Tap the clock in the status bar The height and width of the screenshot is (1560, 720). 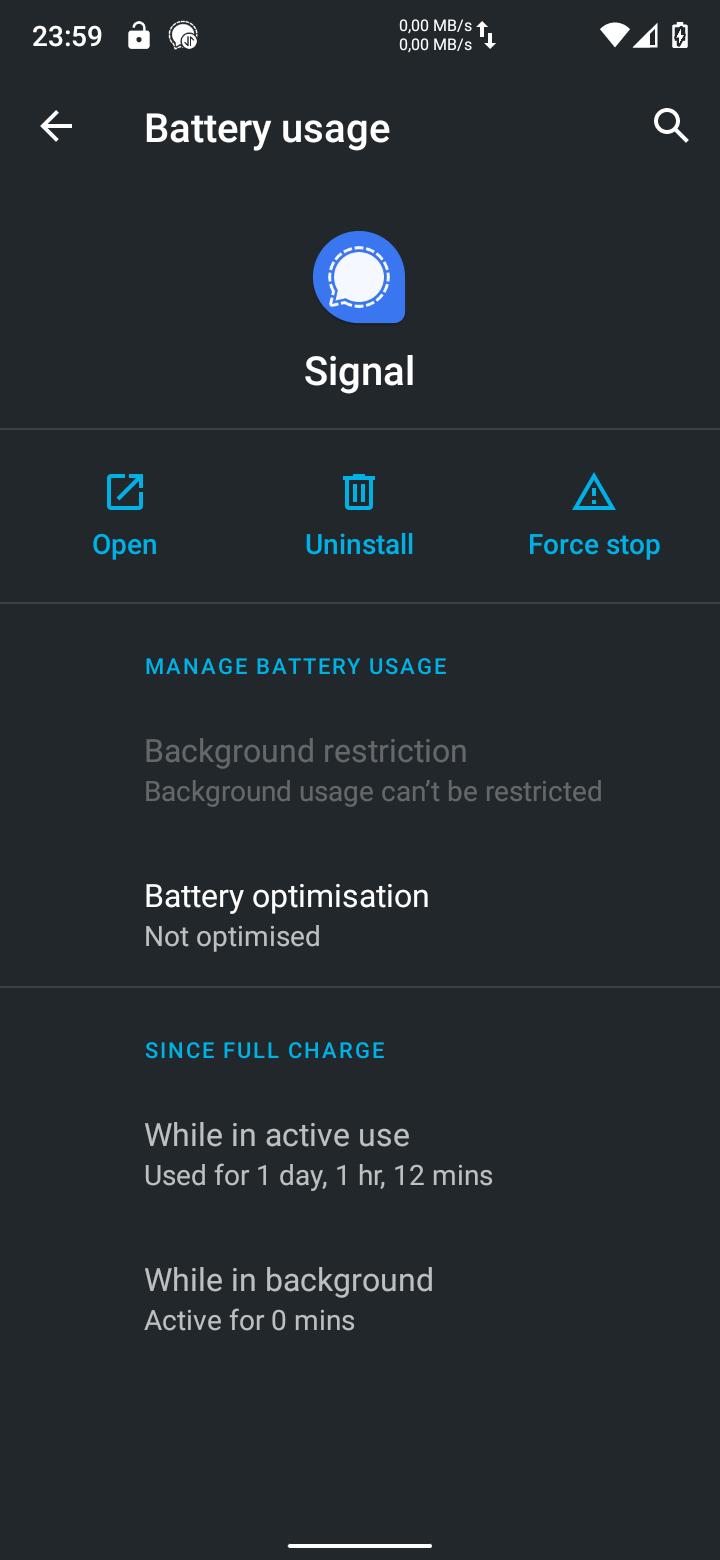(x=66, y=35)
